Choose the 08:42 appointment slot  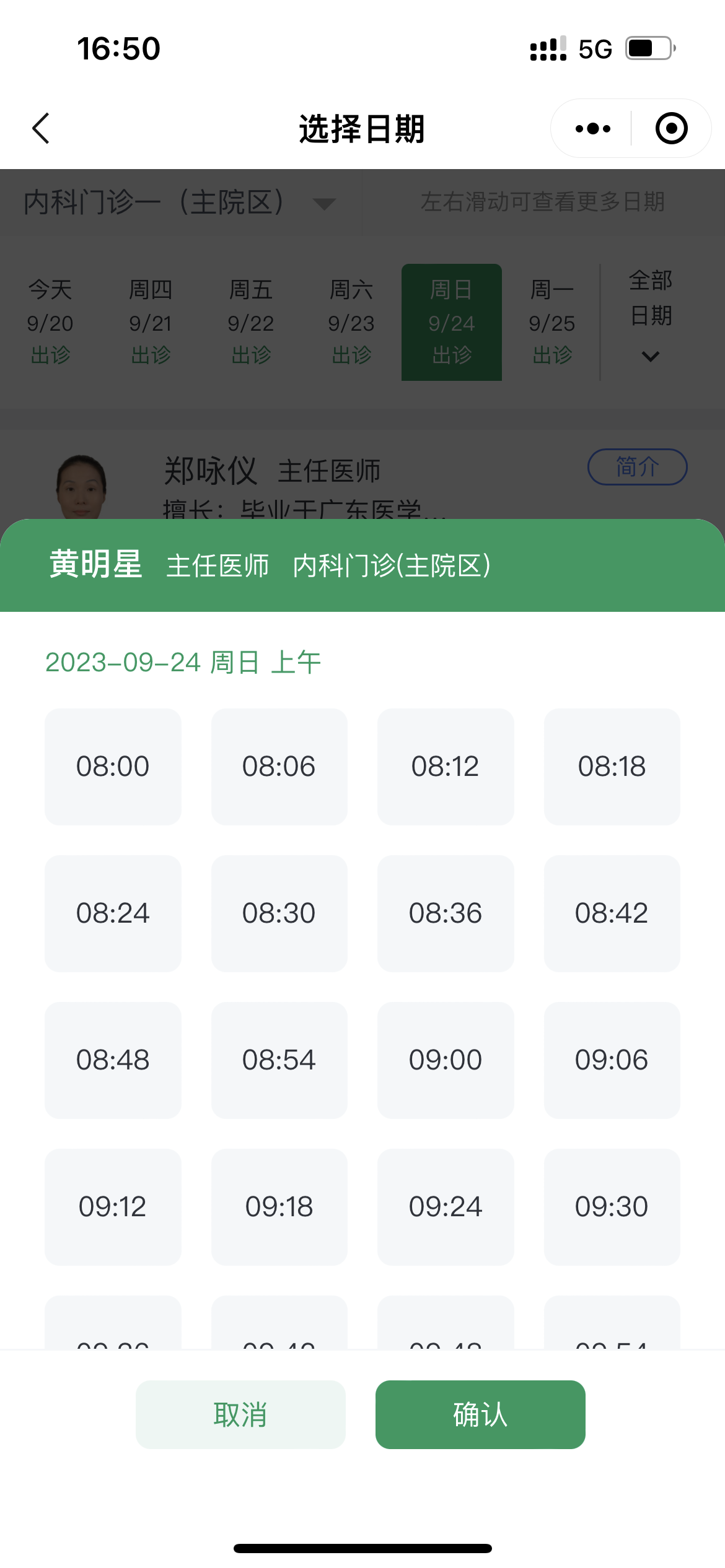pyautogui.click(x=612, y=913)
